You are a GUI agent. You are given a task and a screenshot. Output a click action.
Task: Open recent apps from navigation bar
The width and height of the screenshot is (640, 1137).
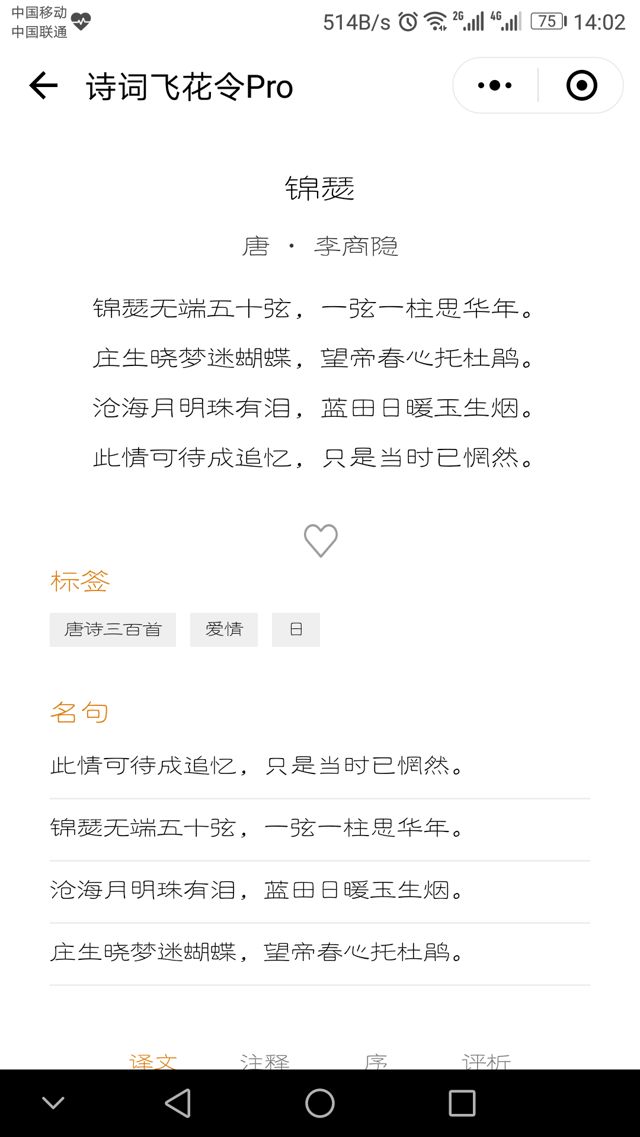tap(462, 1103)
